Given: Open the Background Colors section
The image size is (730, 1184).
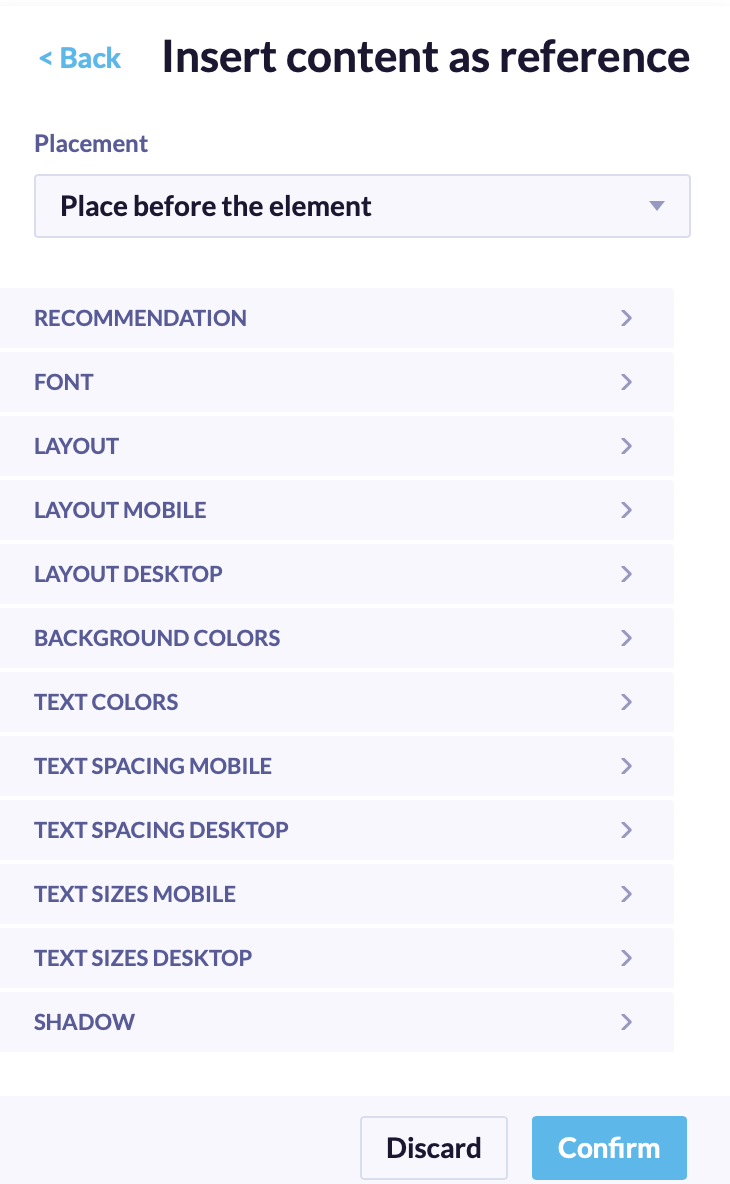Looking at the screenshot, I should point(336,638).
